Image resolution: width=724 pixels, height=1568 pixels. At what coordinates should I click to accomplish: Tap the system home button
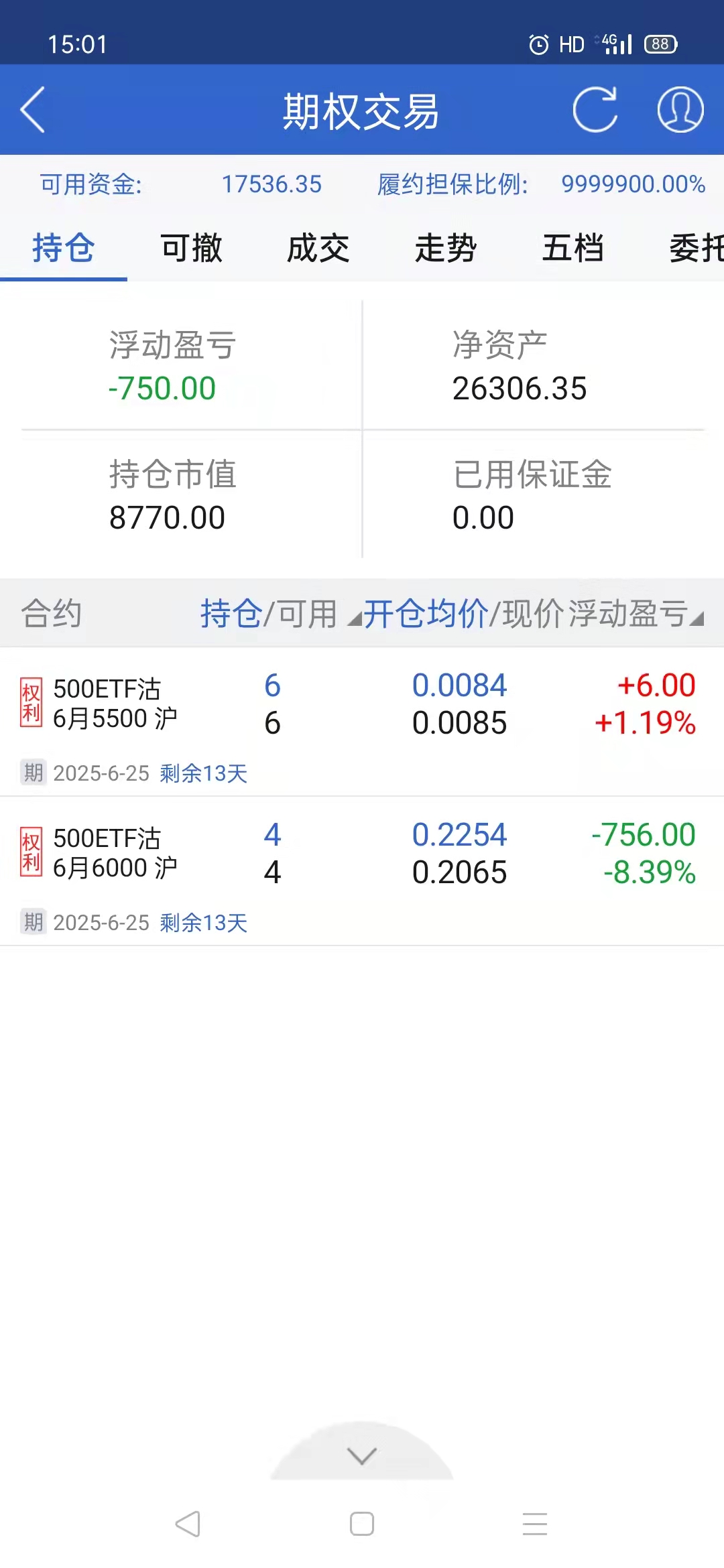click(x=362, y=1524)
